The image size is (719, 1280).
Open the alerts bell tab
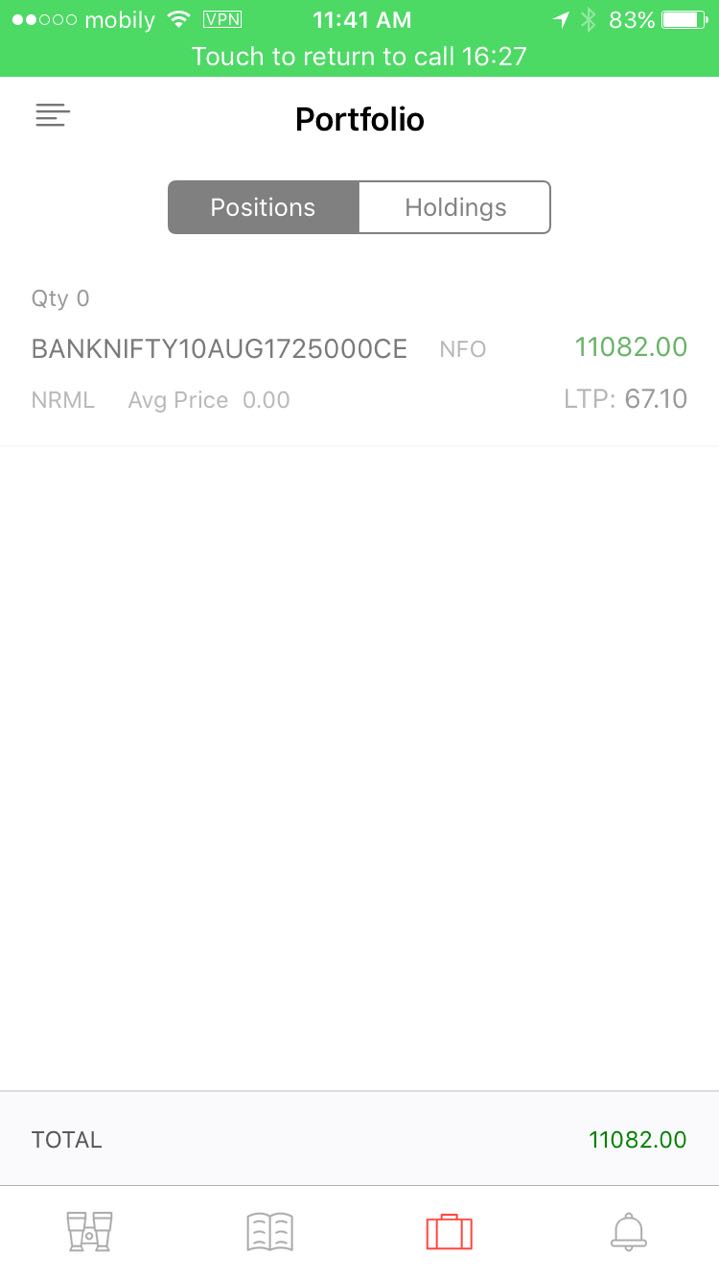tap(629, 1231)
